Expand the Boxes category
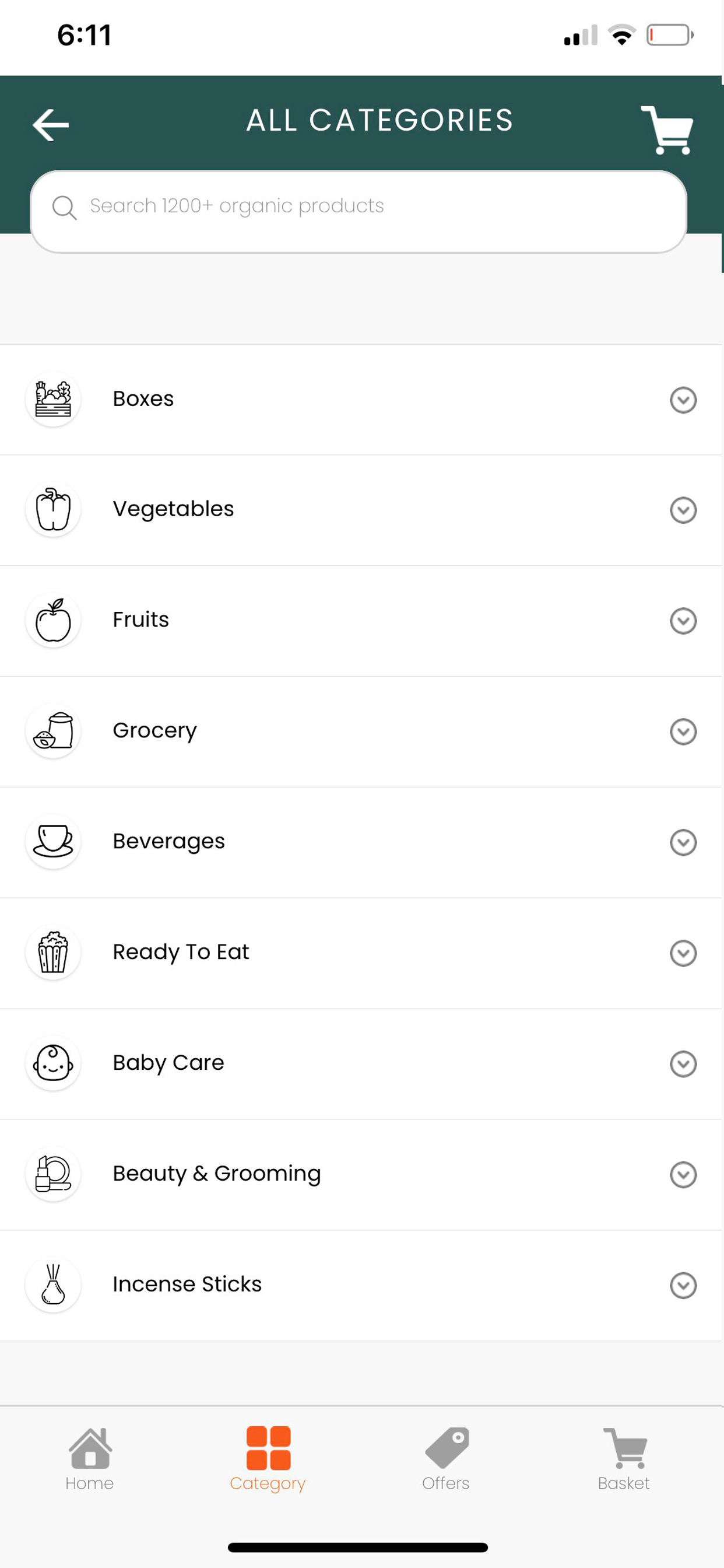Image resolution: width=724 pixels, height=1568 pixels. pyautogui.click(x=683, y=400)
